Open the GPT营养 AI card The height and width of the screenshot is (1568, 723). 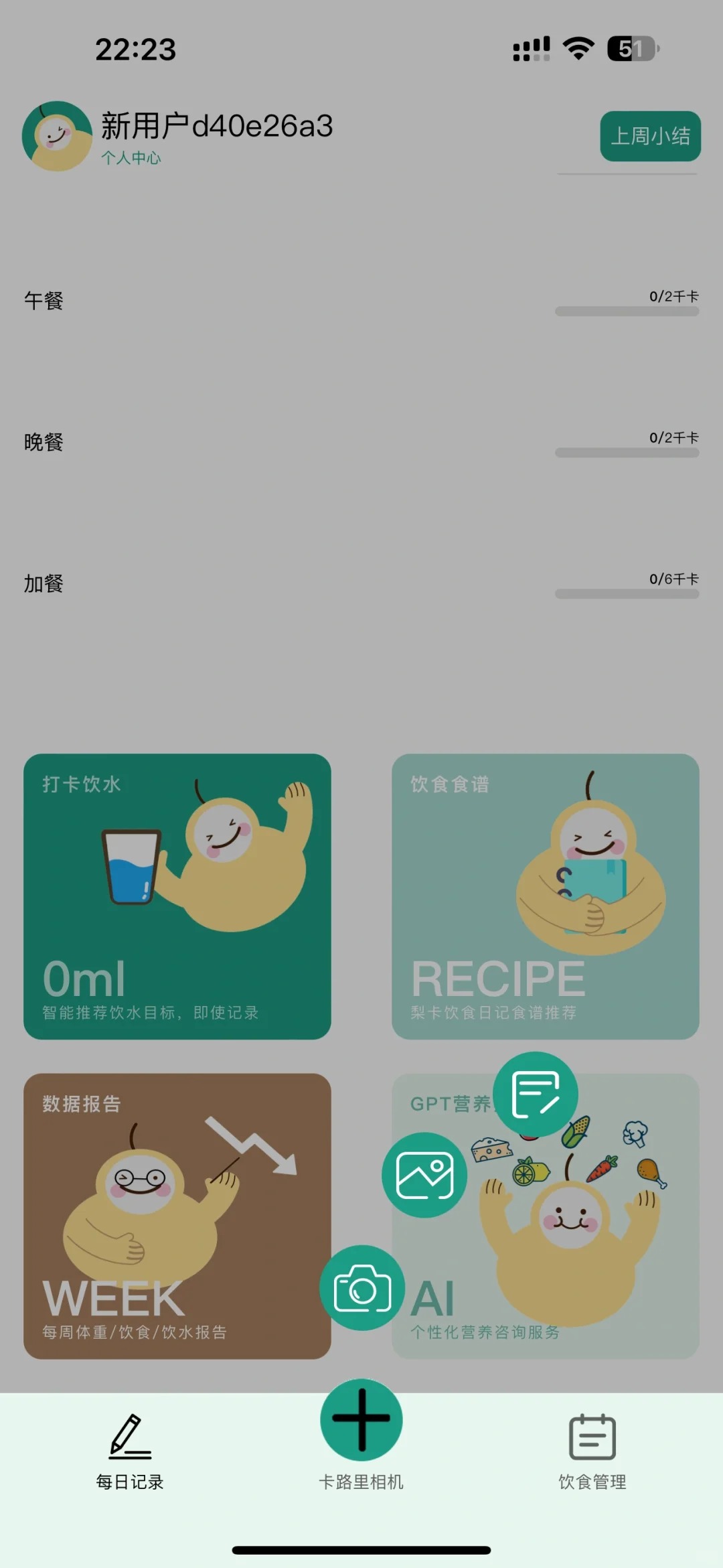546,1216
